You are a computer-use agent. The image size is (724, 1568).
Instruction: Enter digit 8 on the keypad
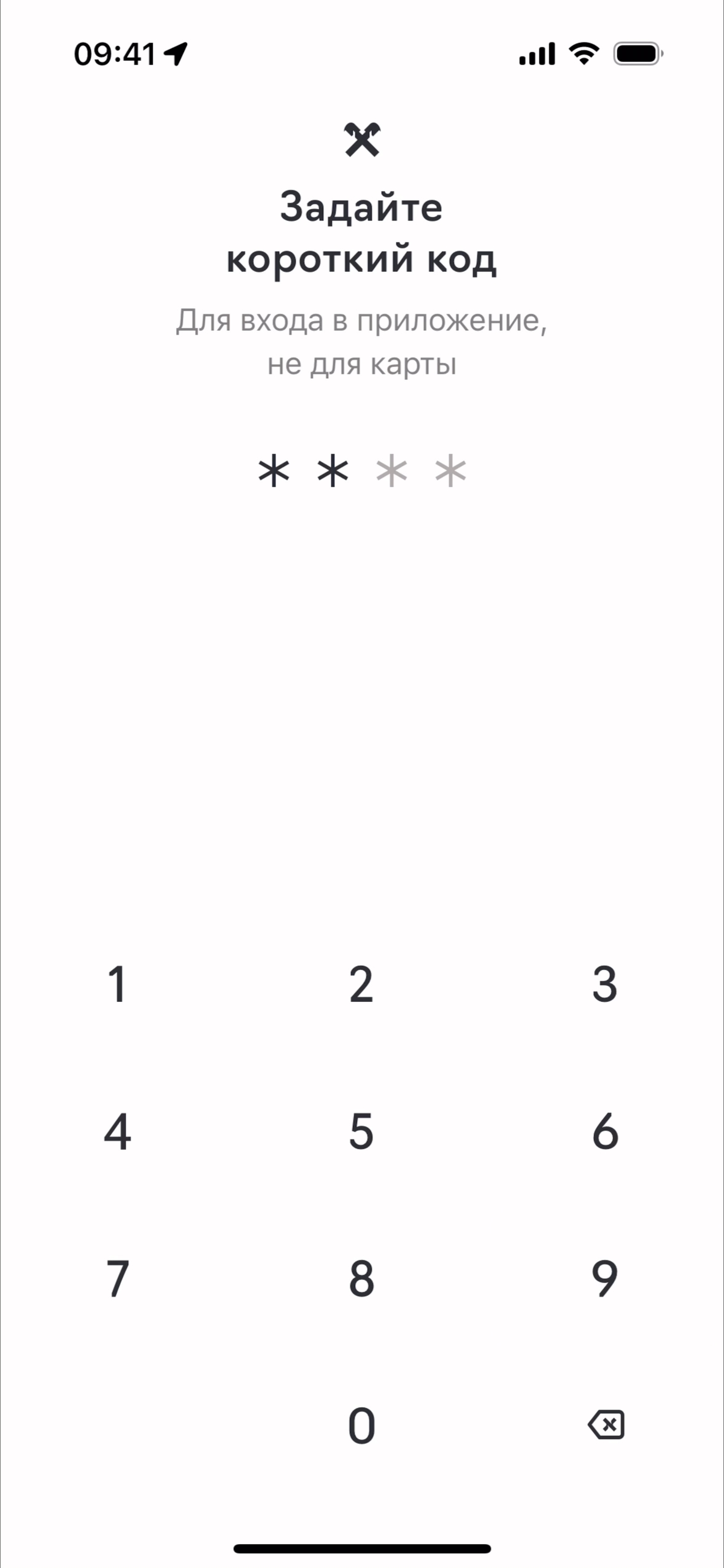pos(361,1279)
